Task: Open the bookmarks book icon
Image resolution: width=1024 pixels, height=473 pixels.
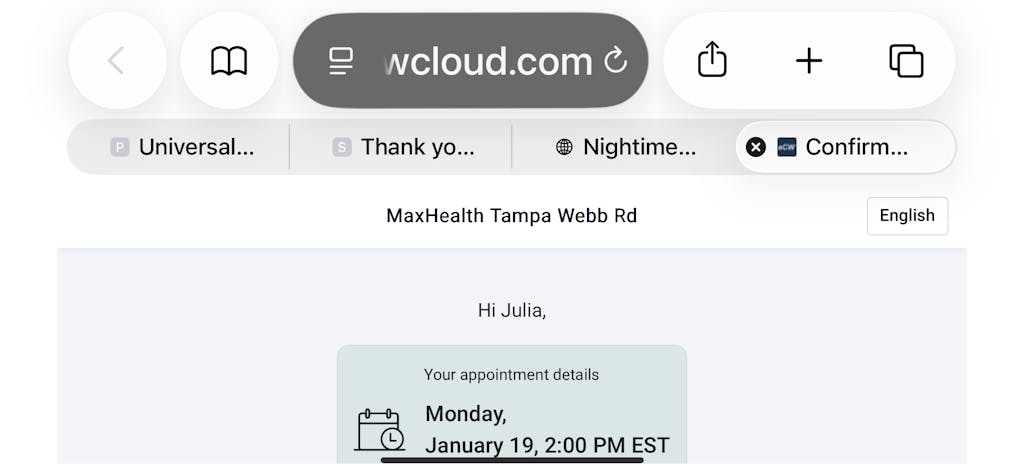Action: click(229, 61)
